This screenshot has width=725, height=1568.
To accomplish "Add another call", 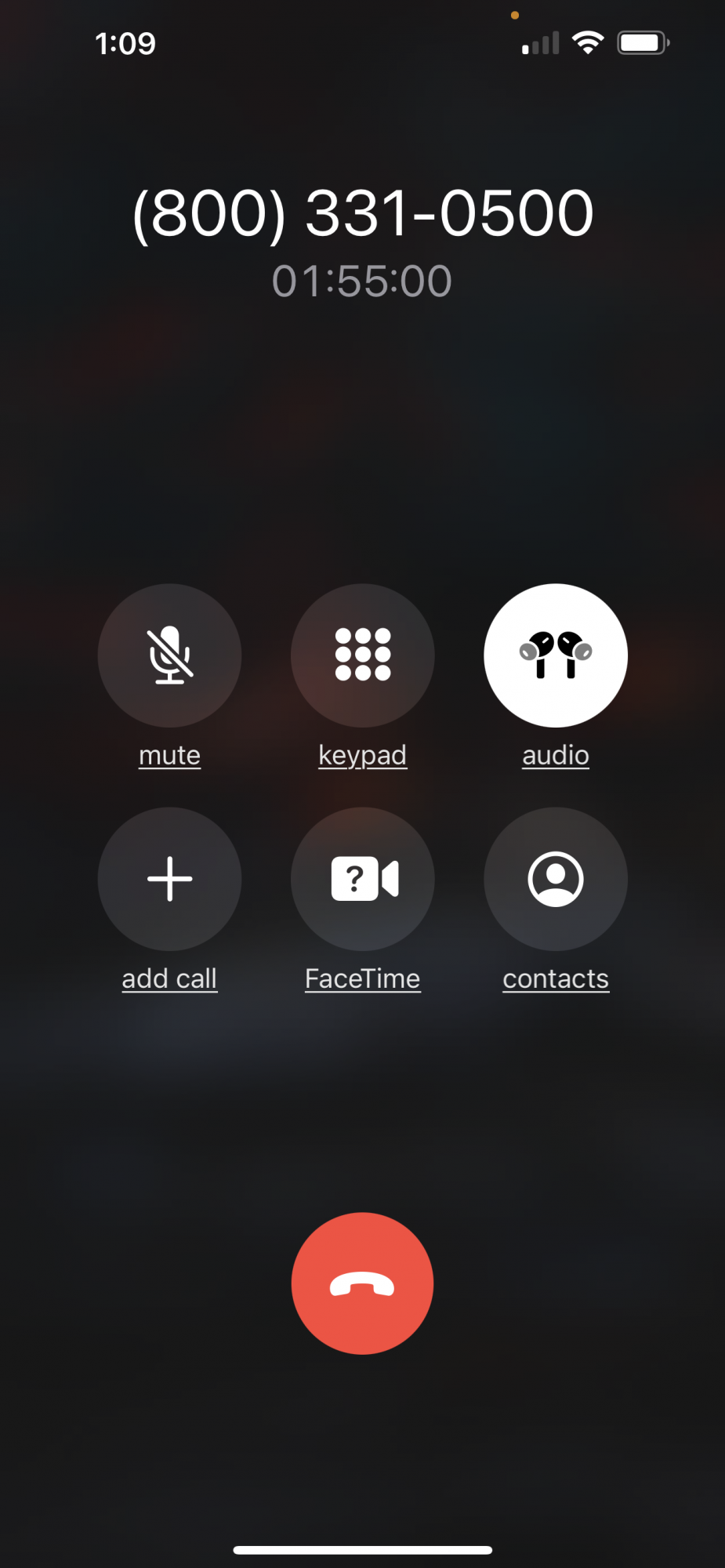I will (169, 879).
